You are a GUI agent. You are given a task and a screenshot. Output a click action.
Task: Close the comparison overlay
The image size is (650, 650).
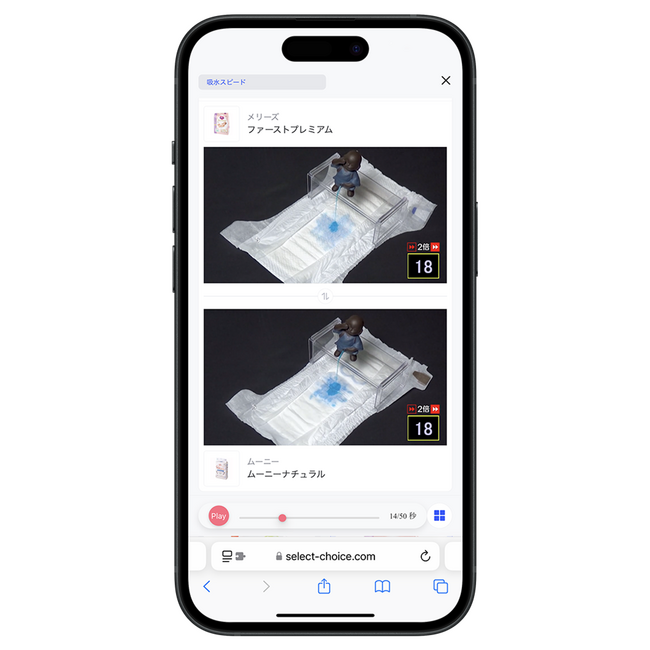pyautogui.click(x=445, y=81)
